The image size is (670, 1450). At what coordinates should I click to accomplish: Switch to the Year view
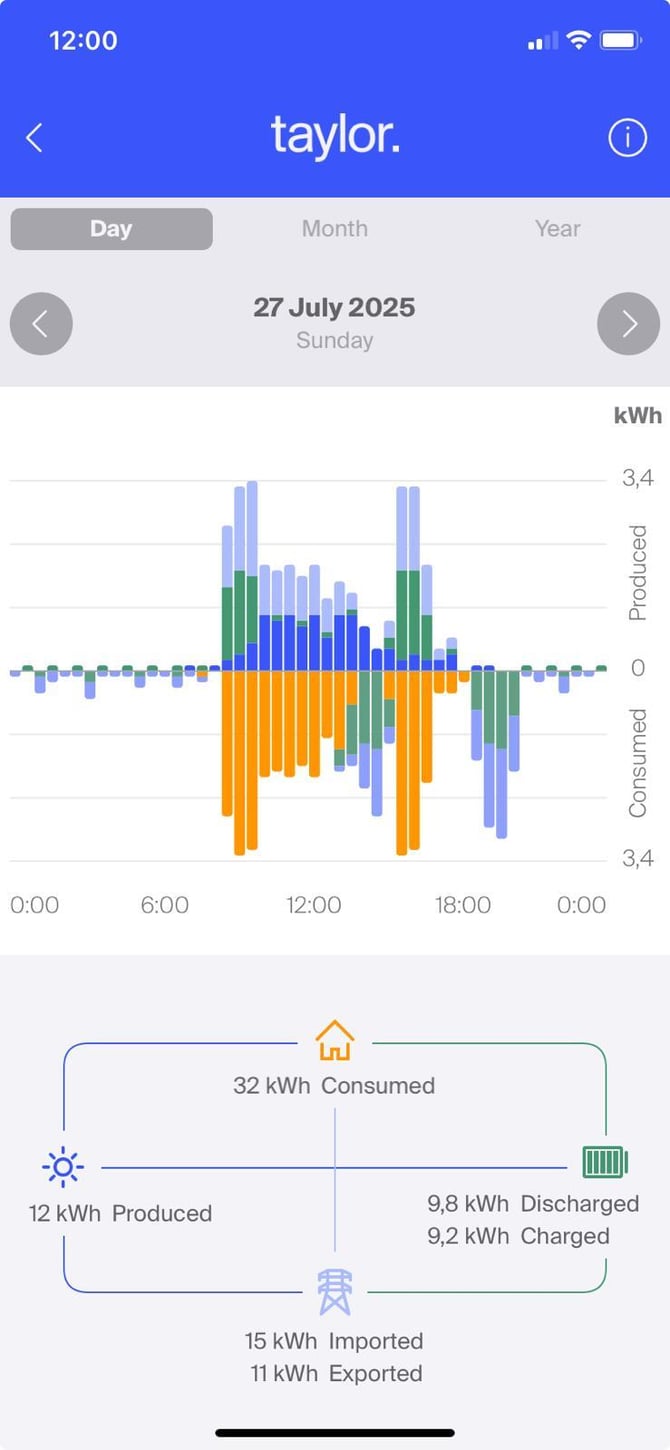click(557, 229)
